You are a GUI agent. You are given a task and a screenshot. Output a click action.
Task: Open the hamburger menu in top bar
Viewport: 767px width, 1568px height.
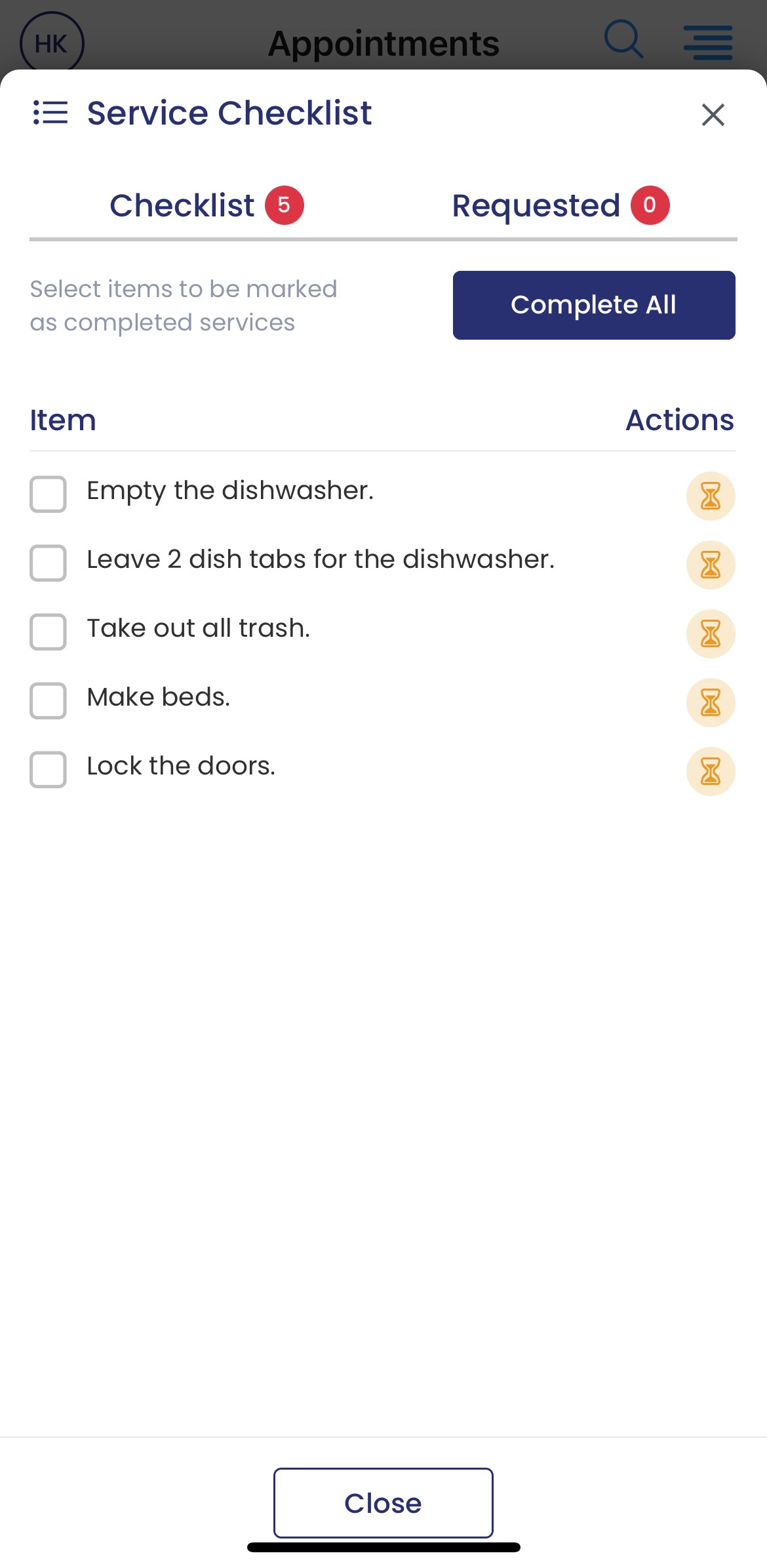[x=709, y=41]
